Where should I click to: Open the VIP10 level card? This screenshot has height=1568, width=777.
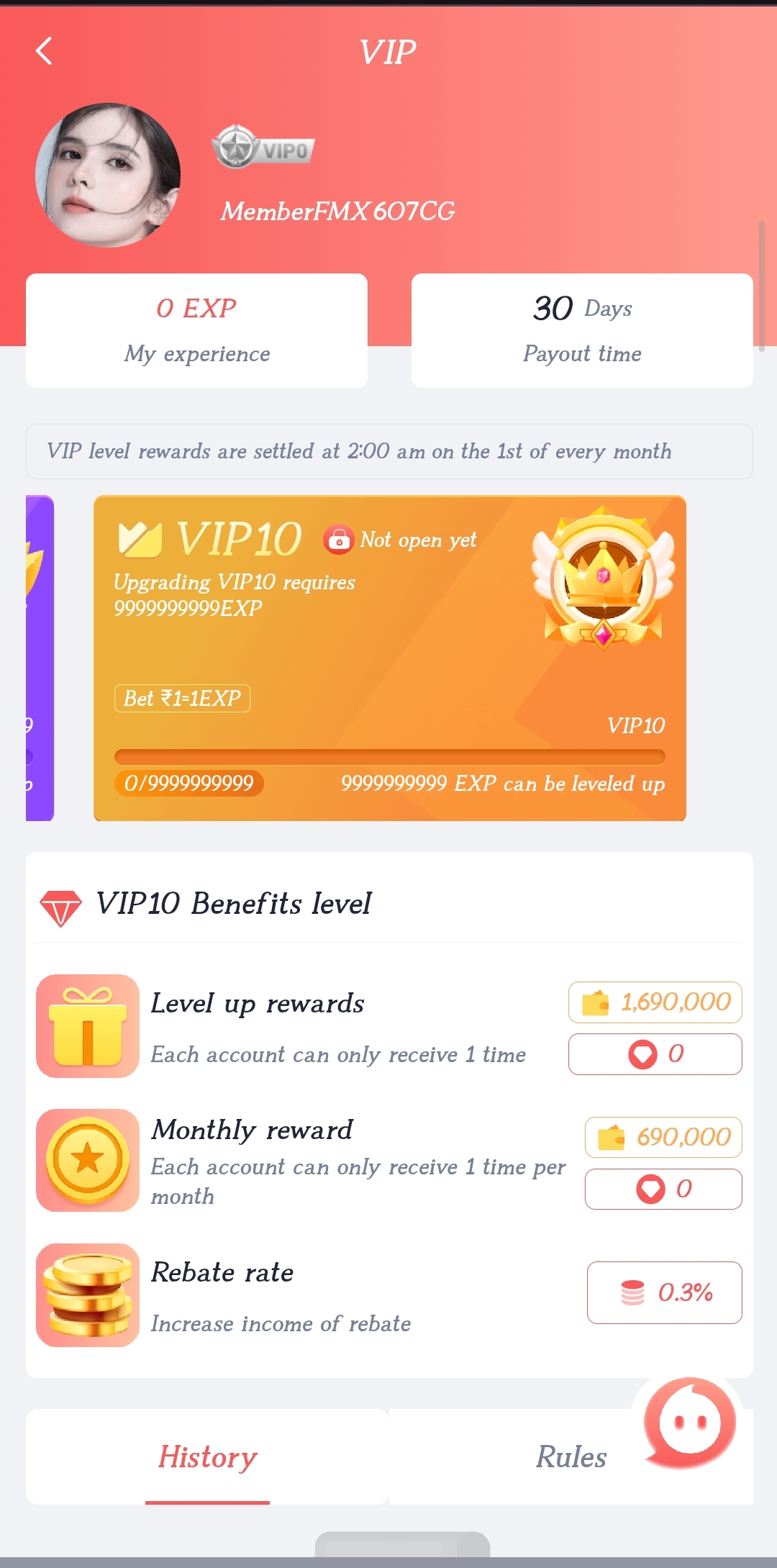[x=390, y=658]
